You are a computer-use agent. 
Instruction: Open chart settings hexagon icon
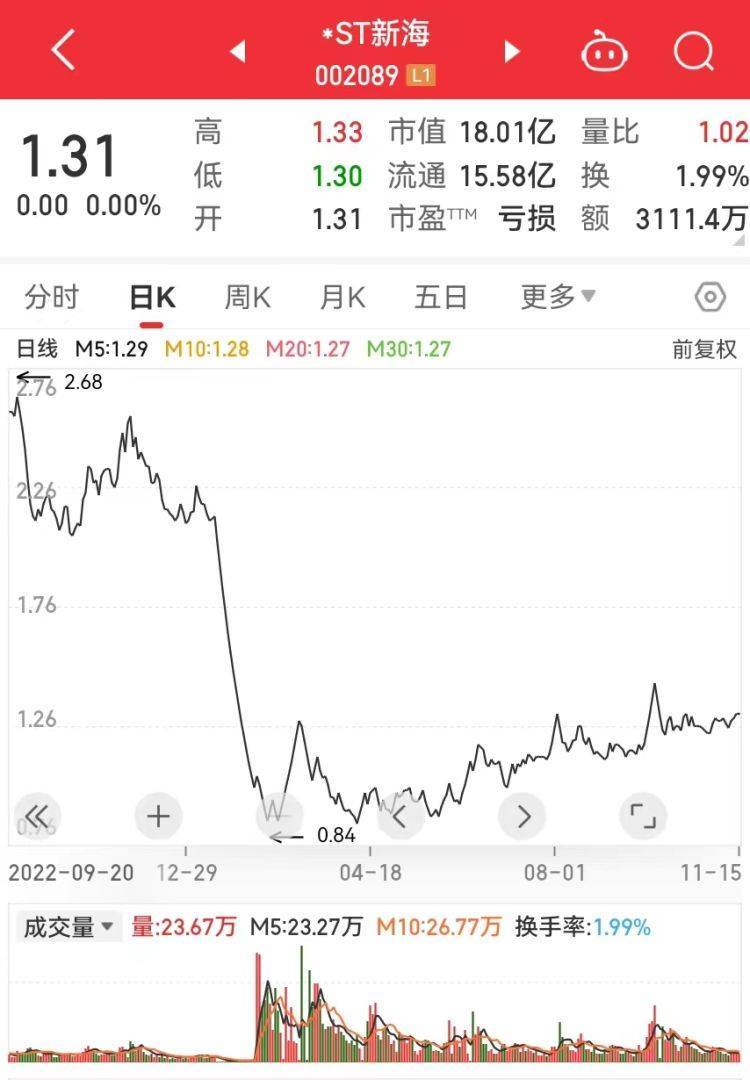[710, 297]
